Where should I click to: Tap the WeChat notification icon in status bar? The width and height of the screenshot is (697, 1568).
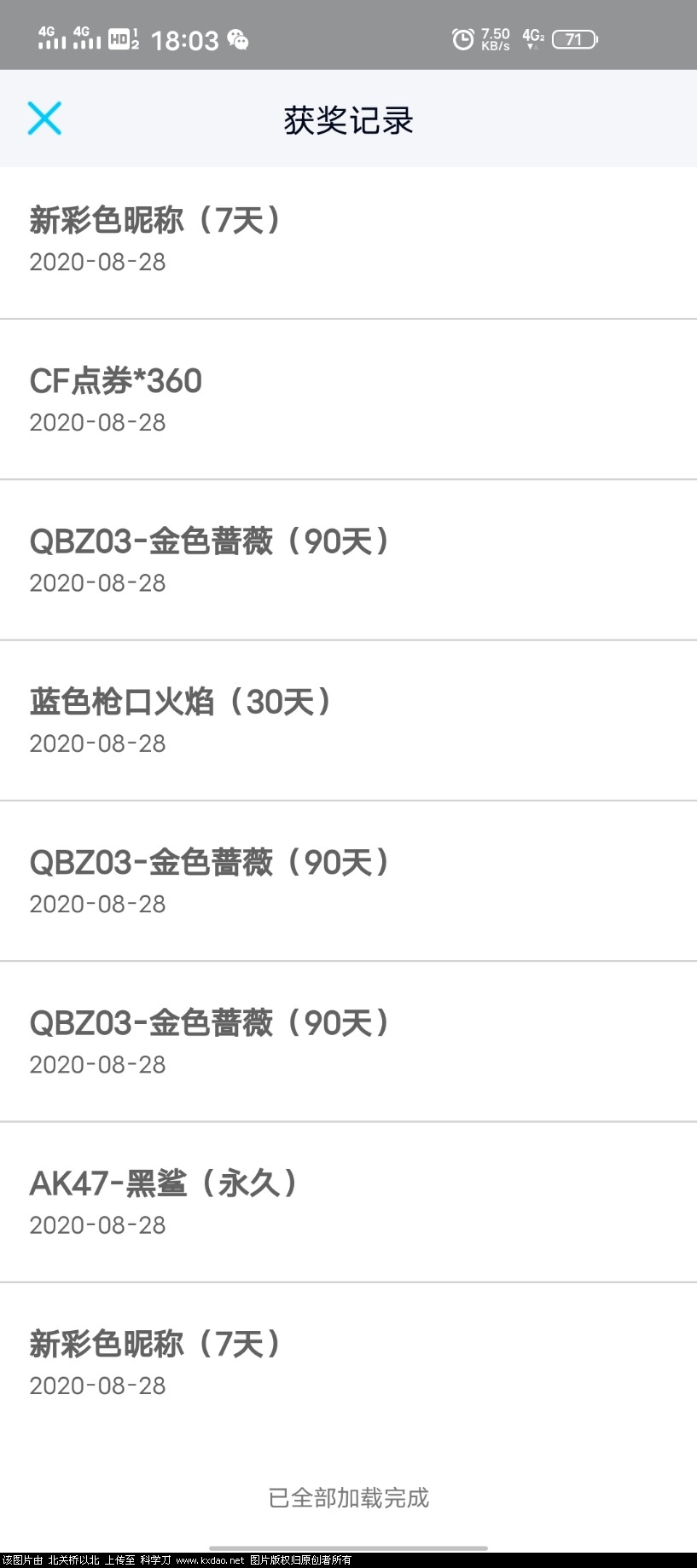coord(240,39)
